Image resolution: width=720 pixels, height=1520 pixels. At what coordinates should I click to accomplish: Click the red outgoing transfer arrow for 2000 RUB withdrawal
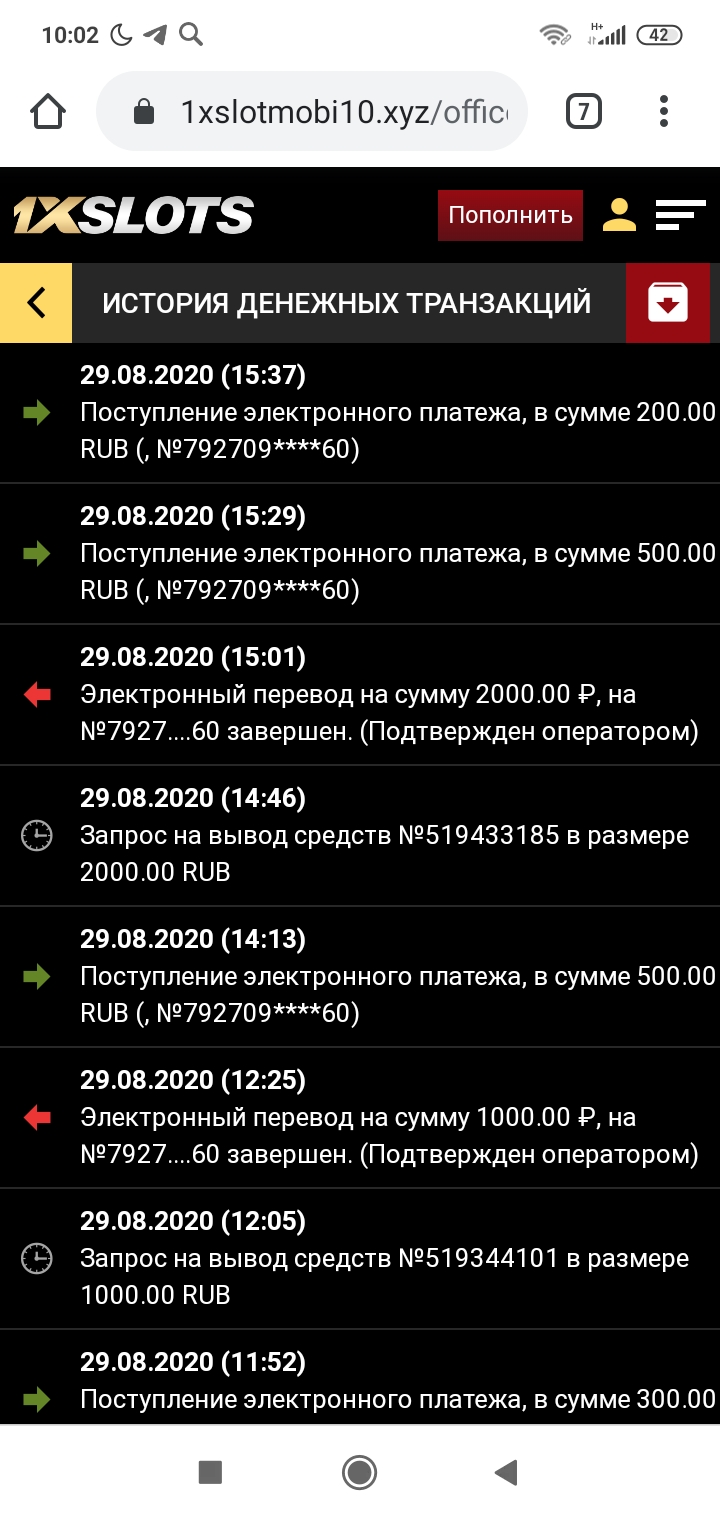tap(37, 696)
